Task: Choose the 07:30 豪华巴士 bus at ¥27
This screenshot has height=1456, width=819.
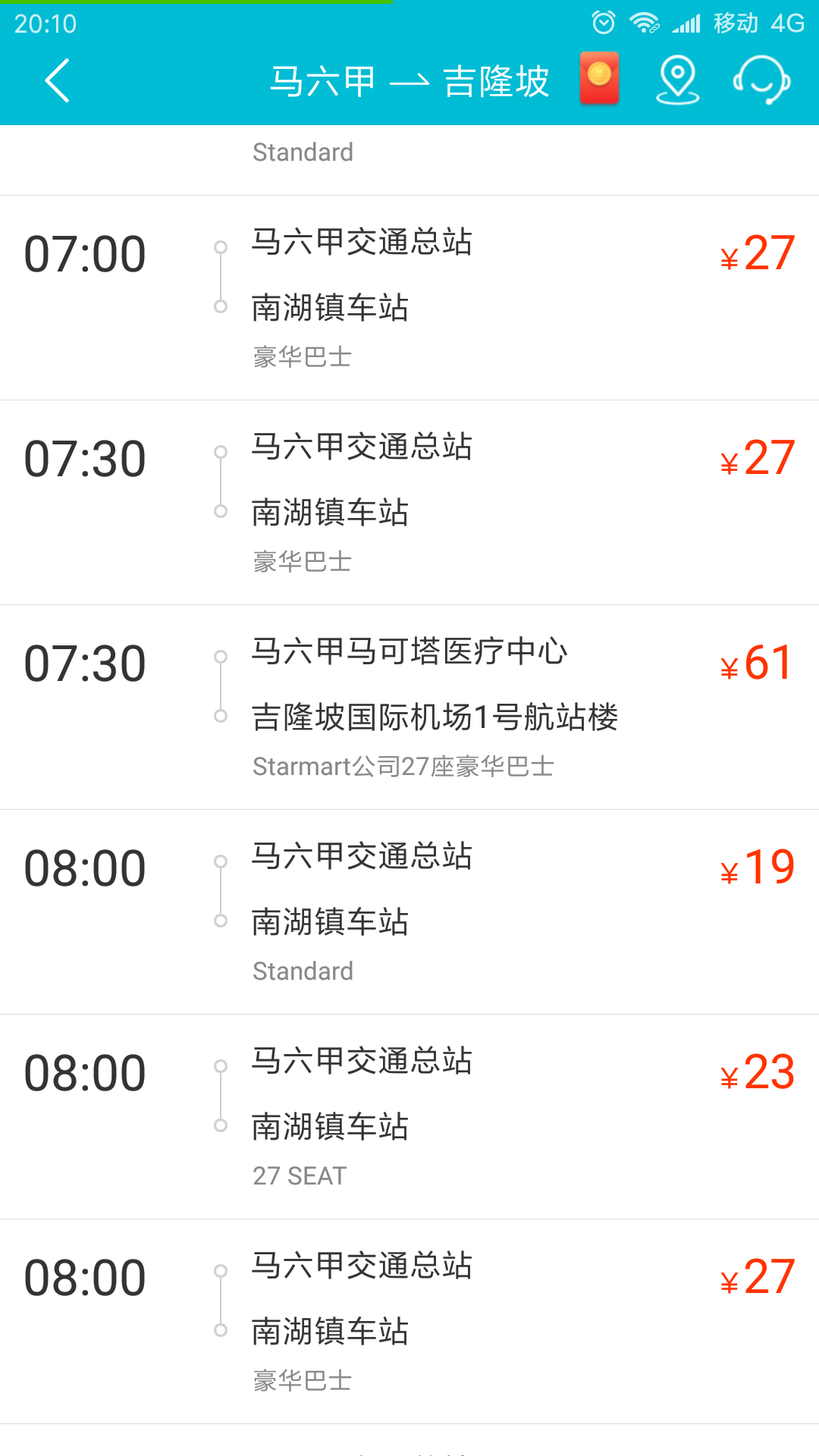Action: [409, 503]
